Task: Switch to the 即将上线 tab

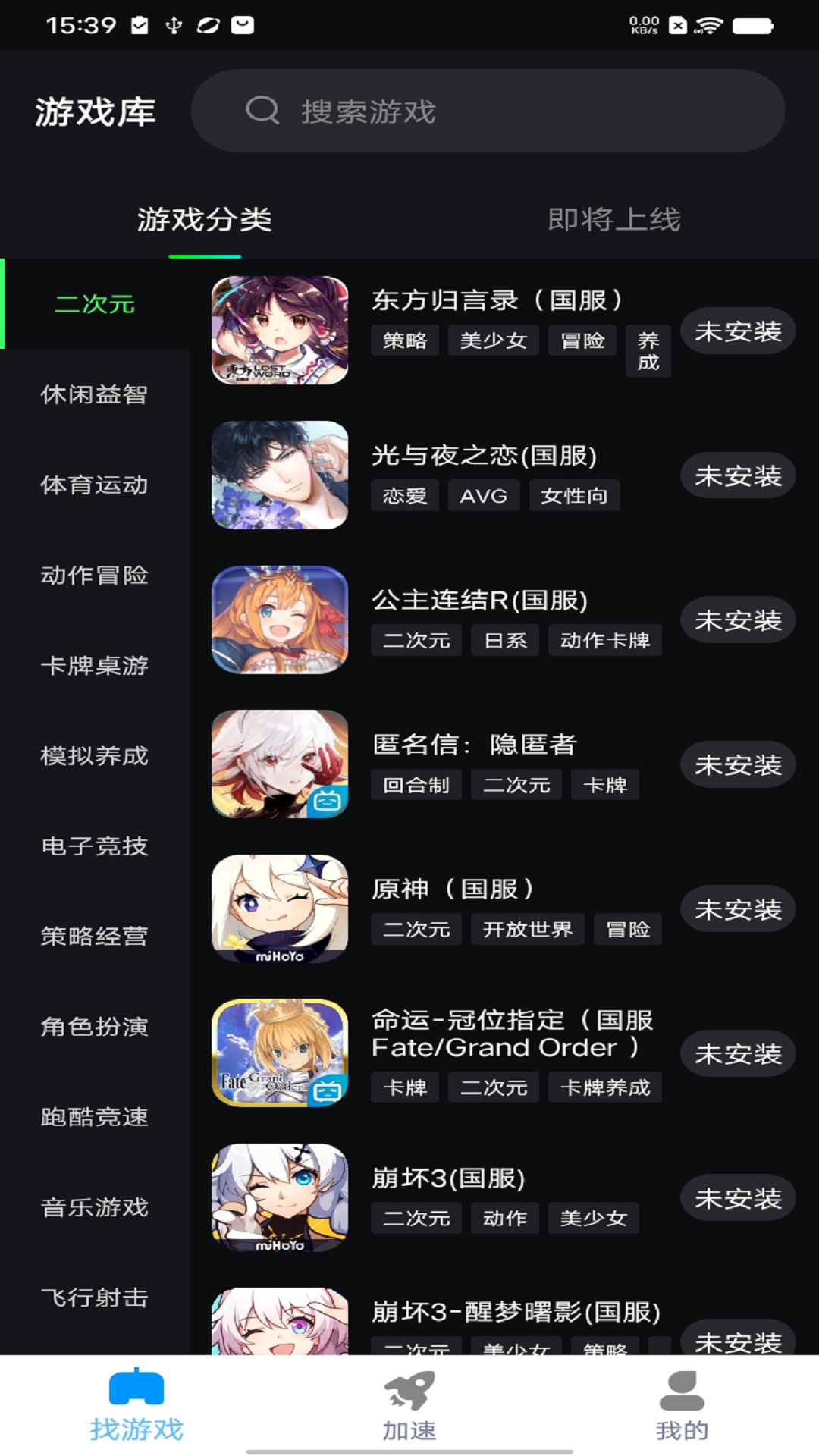Action: tap(614, 220)
